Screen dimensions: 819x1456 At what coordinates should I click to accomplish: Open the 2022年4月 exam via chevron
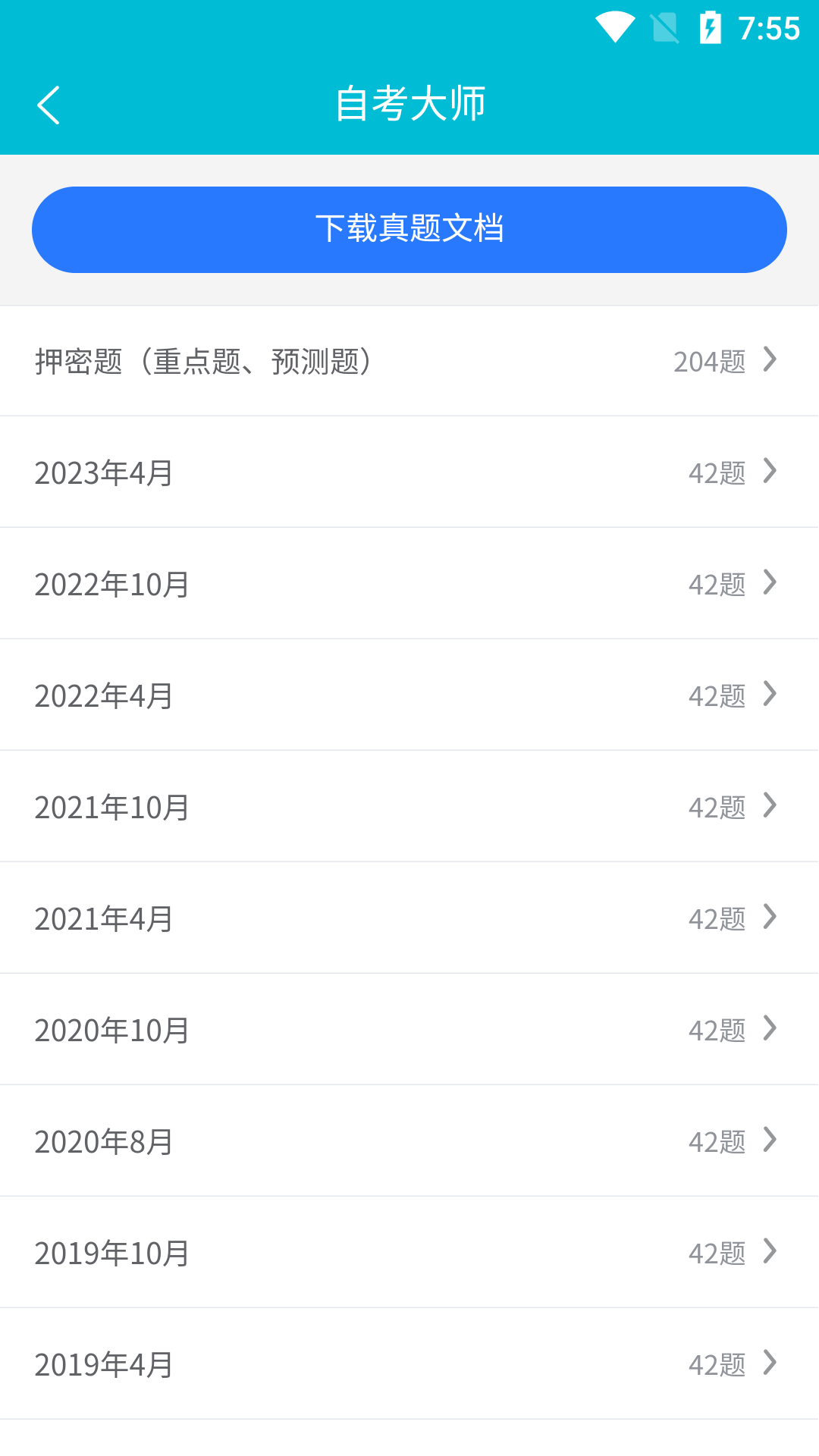click(770, 694)
